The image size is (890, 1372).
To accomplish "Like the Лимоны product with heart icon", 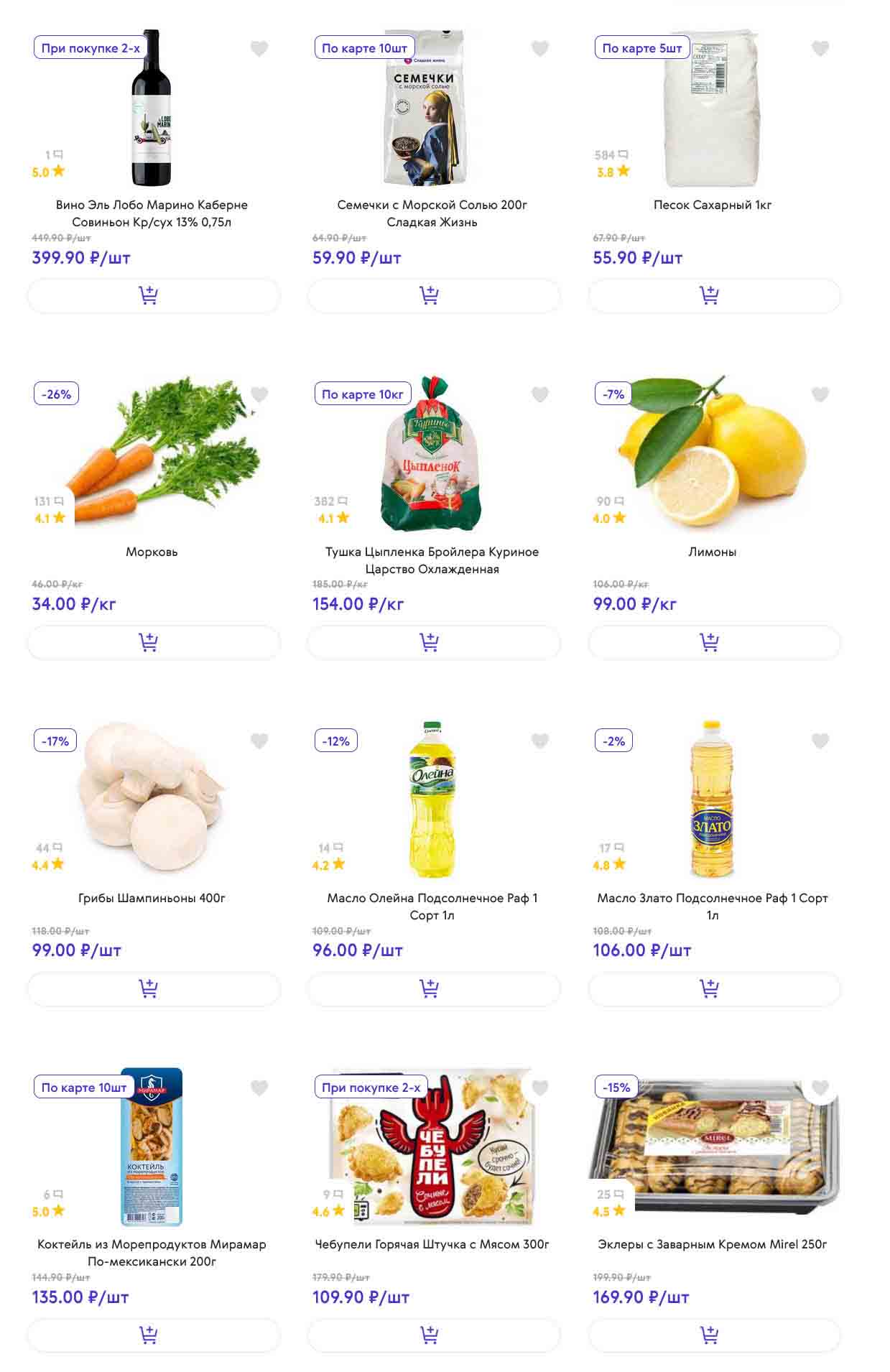I will pyautogui.click(x=820, y=394).
